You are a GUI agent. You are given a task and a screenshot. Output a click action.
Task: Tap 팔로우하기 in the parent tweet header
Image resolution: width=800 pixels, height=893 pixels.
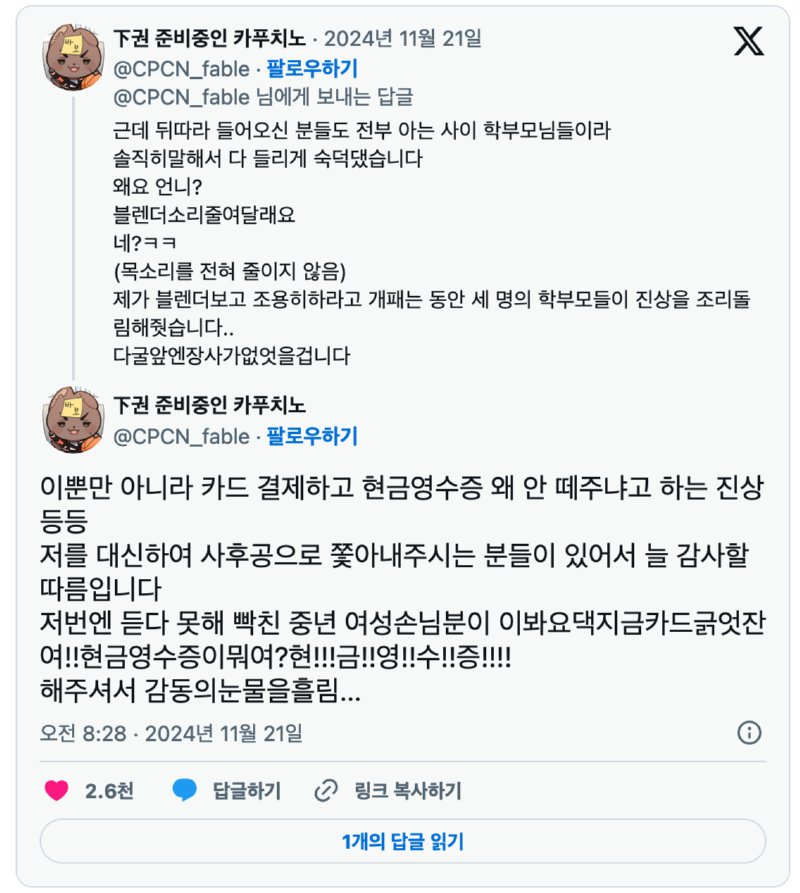[312, 68]
